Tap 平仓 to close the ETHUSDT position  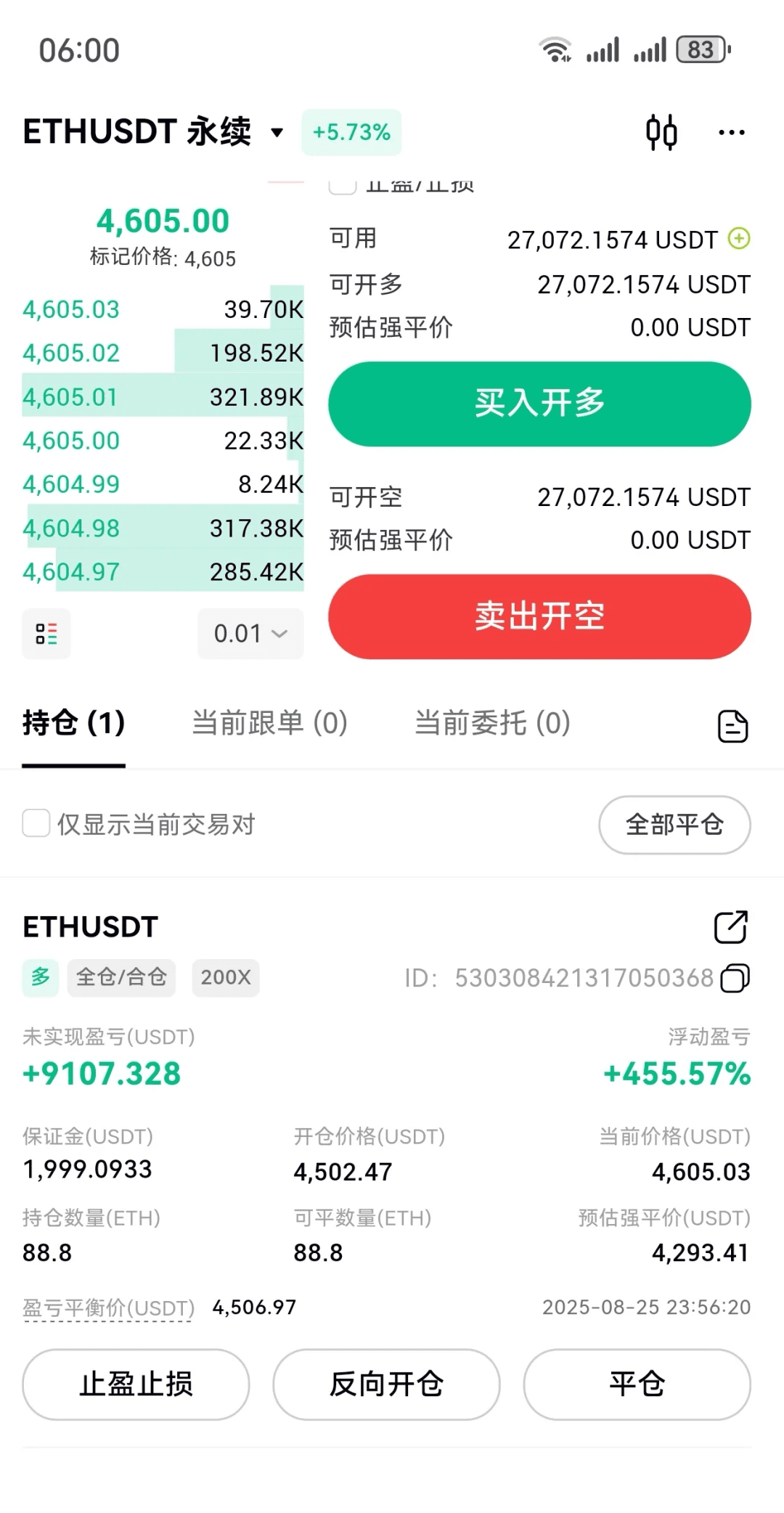coord(637,1384)
